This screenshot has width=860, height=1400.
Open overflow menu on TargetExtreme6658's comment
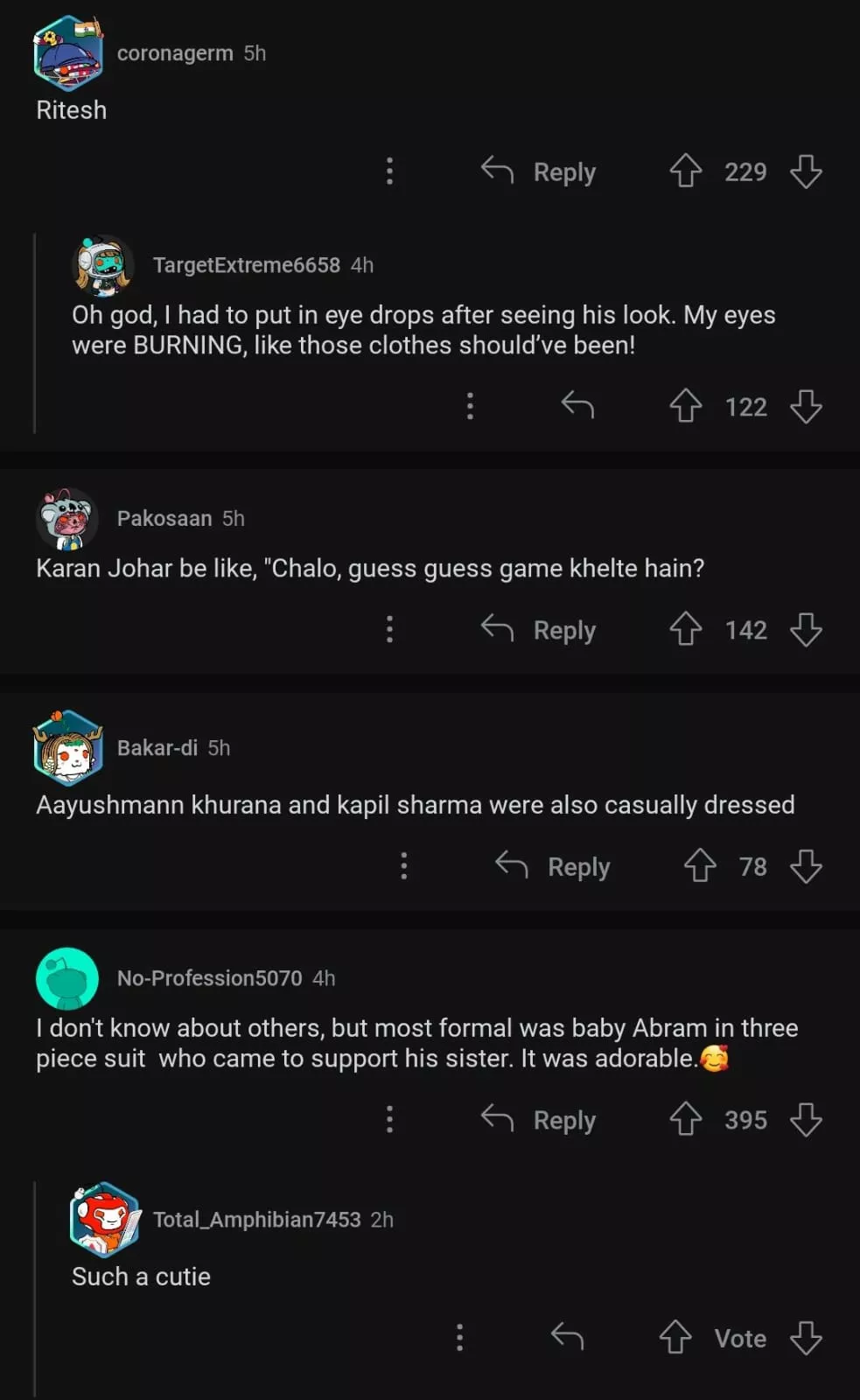click(x=470, y=406)
